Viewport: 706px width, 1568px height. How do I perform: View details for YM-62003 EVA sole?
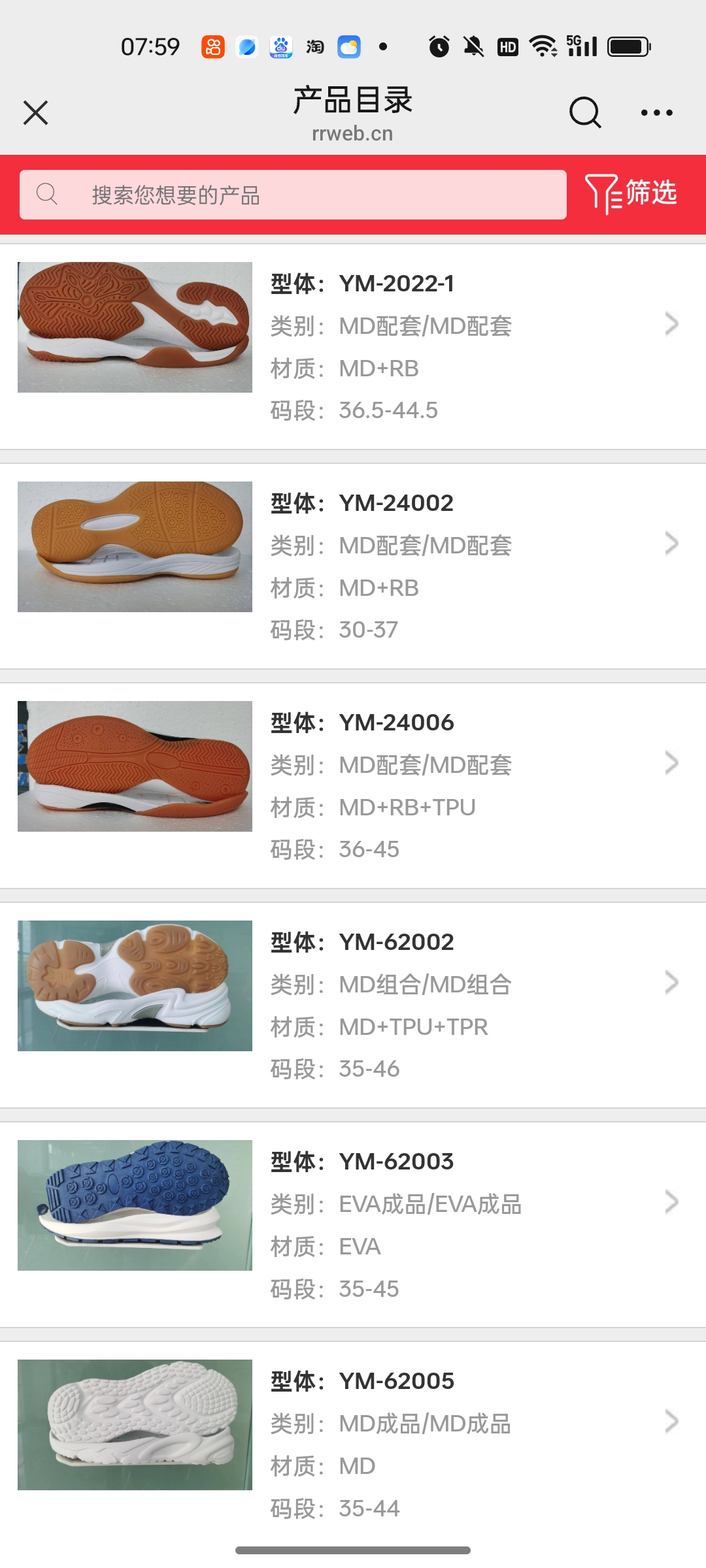(x=353, y=1224)
